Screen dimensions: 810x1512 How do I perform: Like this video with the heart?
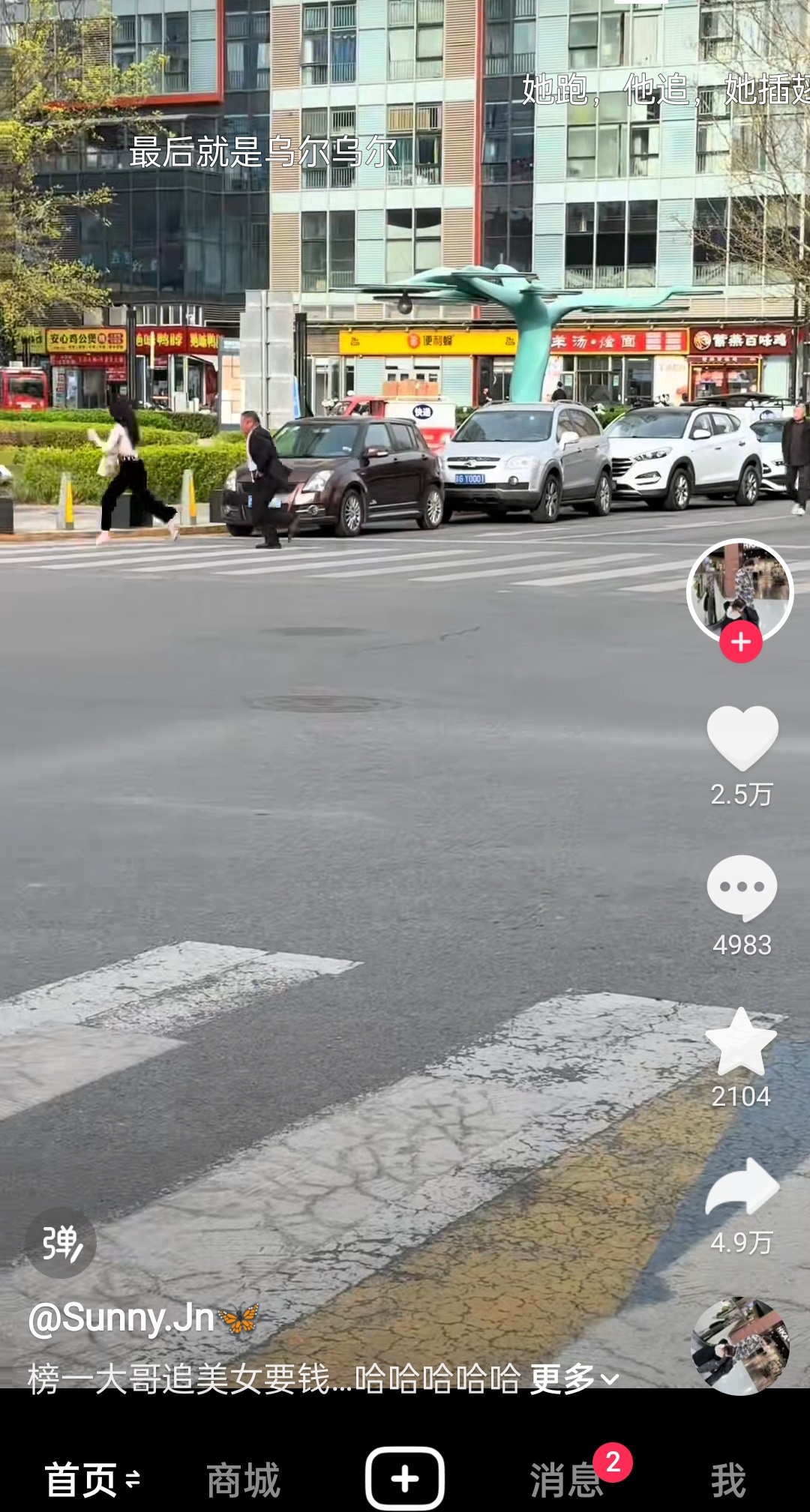click(x=742, y=738)
